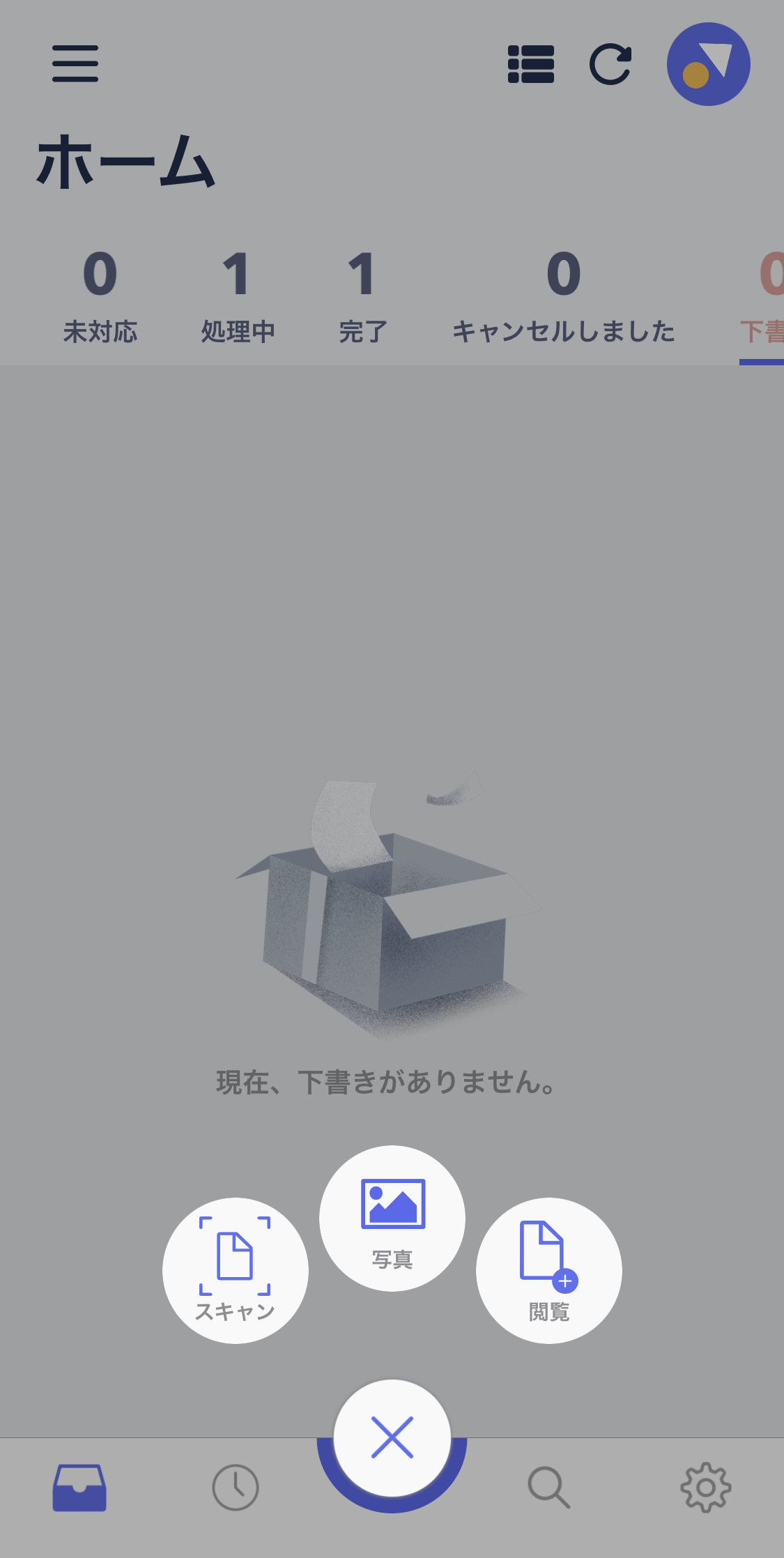Refresh the home screen
Image resolution: width=784 pixels, height=1558 pixels.
(611, 64)
